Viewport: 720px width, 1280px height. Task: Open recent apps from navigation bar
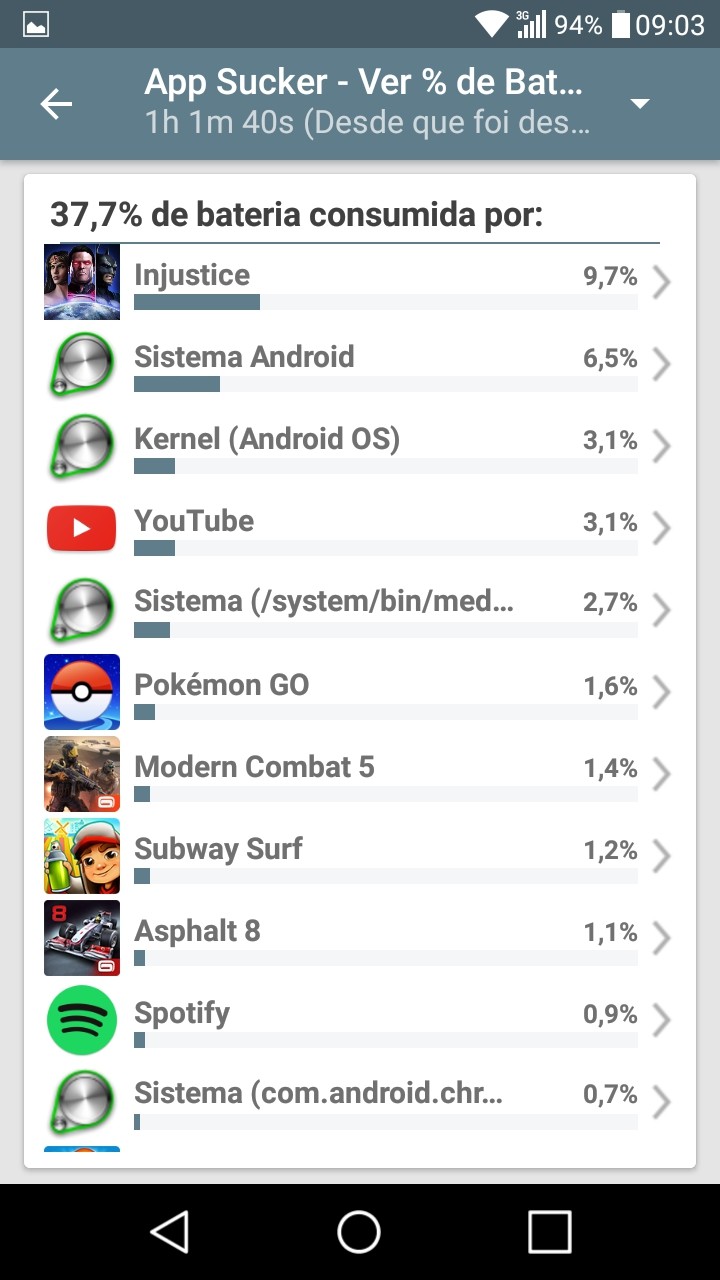549,1232
